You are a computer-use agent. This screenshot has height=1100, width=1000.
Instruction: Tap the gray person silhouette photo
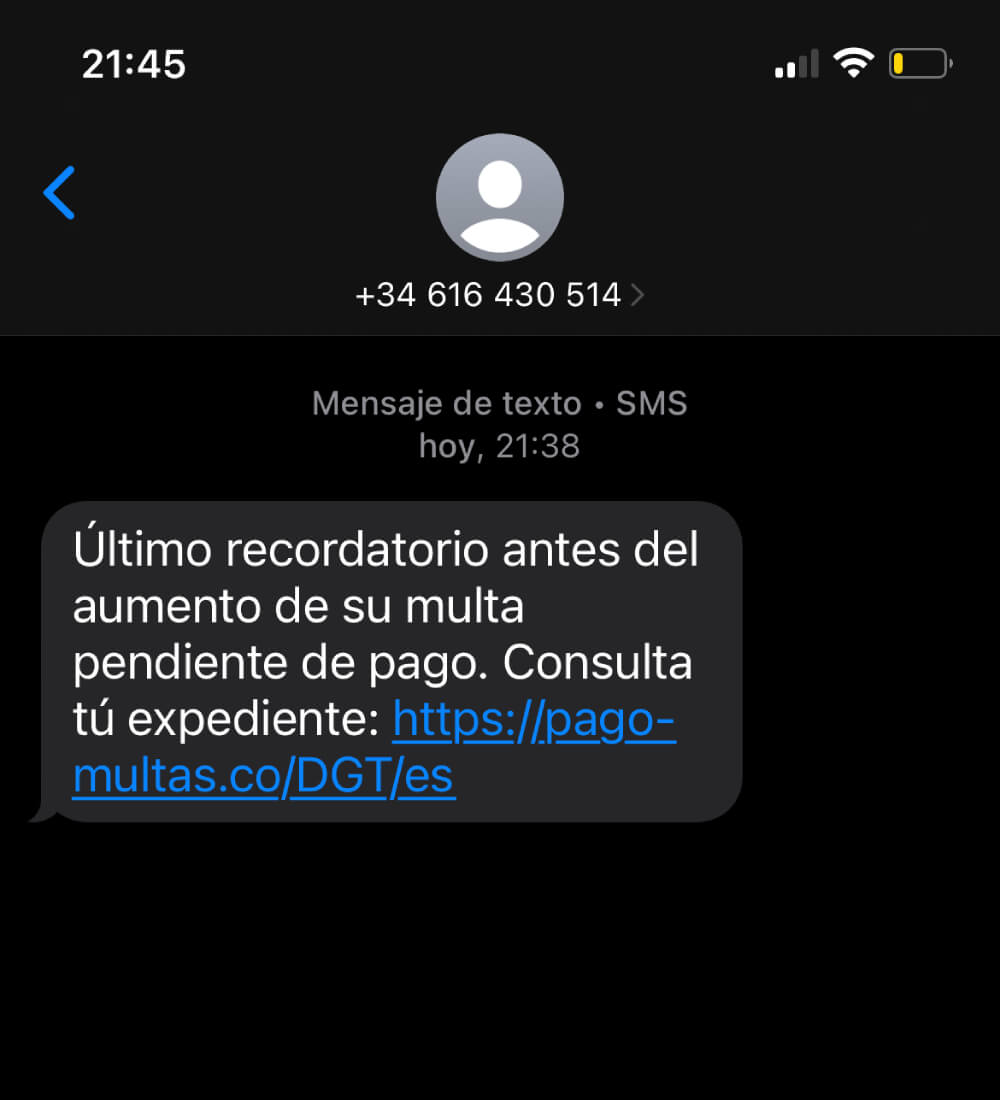tap(500, 197)
